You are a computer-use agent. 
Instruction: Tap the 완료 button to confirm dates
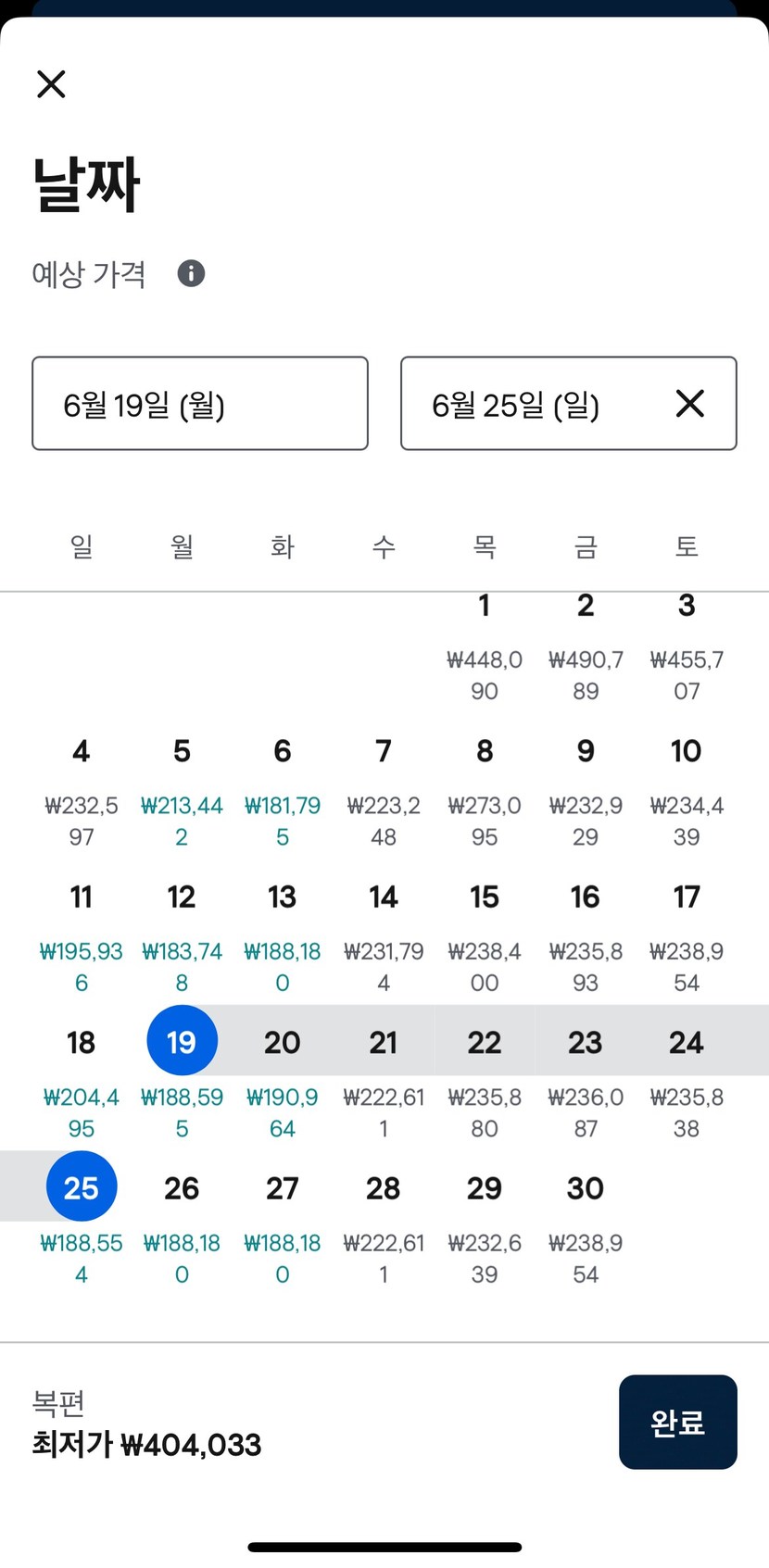coord(678,1422)
